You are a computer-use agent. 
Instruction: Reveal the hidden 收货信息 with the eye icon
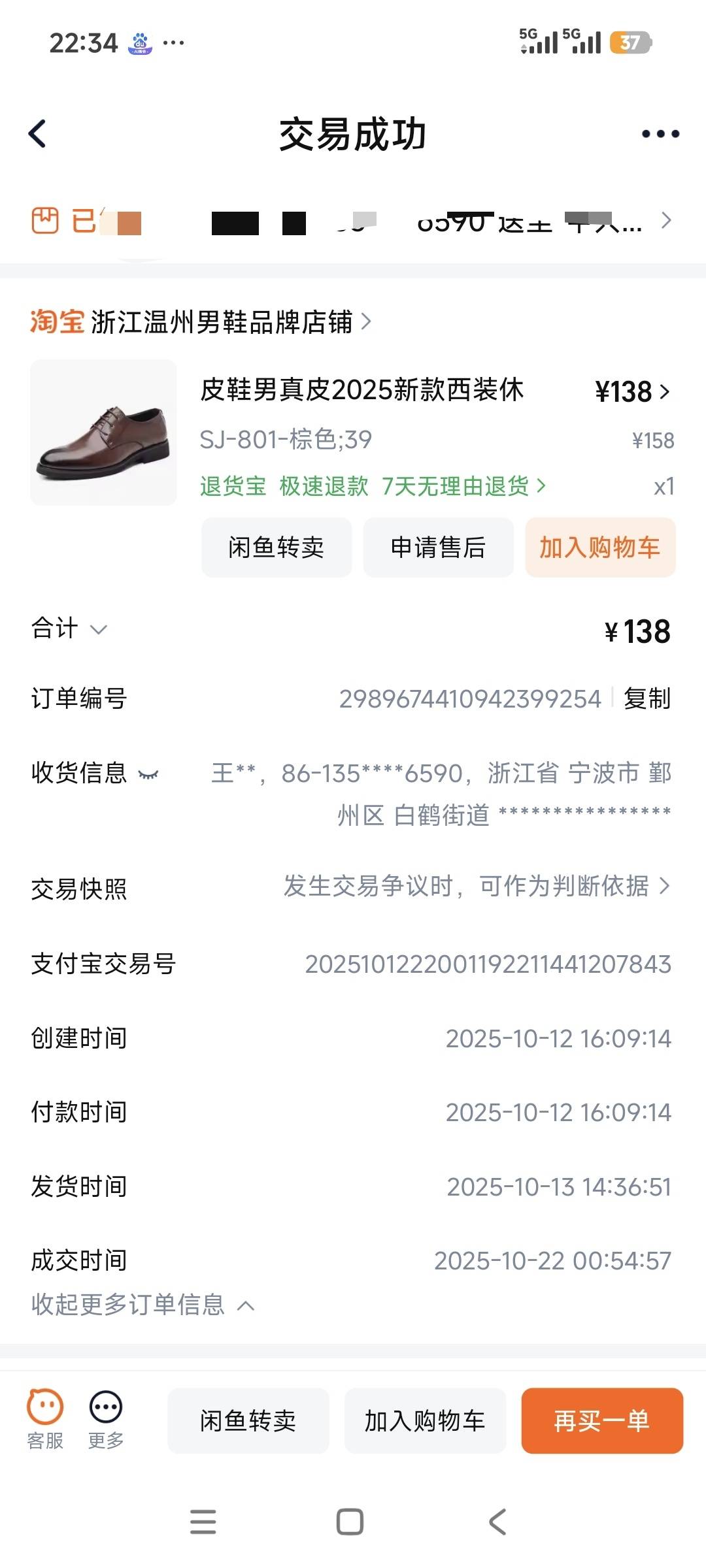148,774
